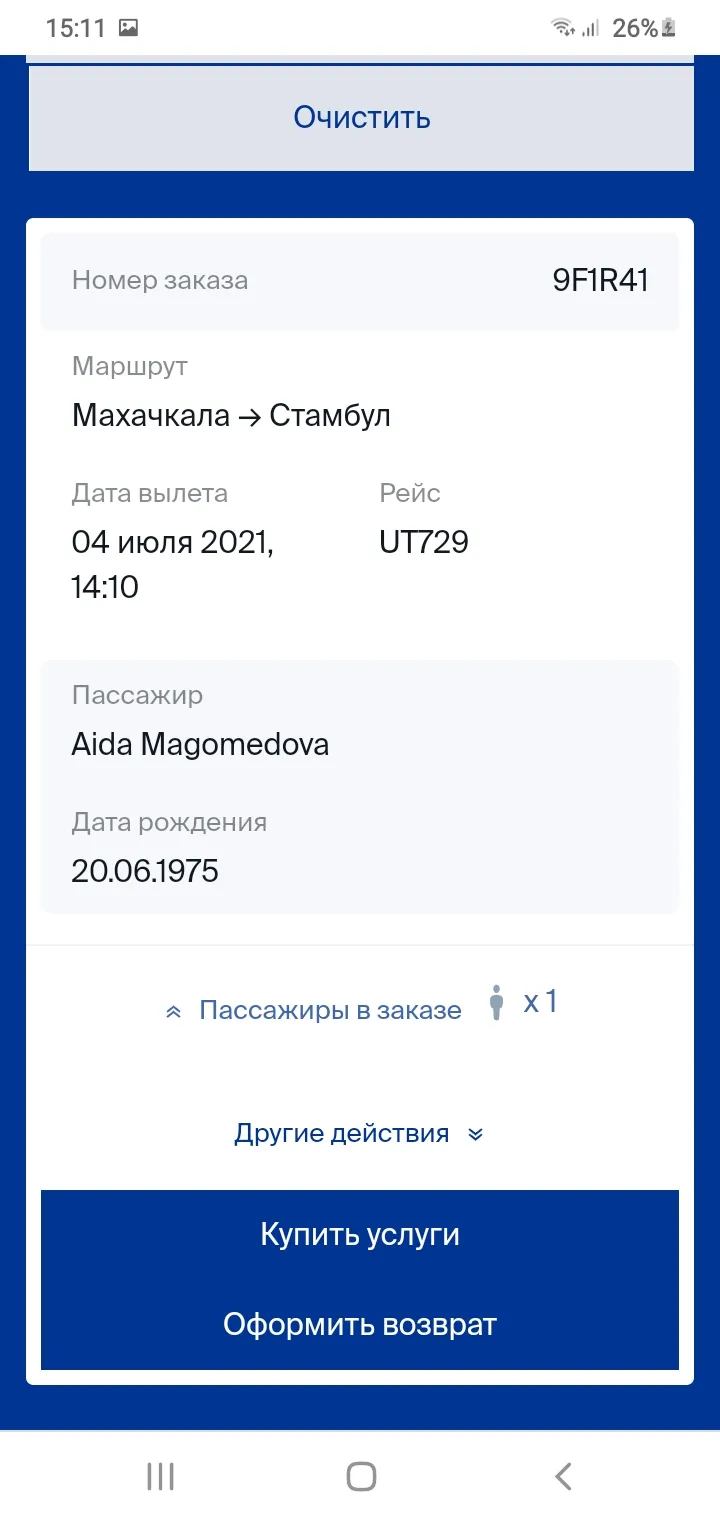720x1520 pixels.
Task: Start Оформить возврат refund
Action: [360, 1325]
